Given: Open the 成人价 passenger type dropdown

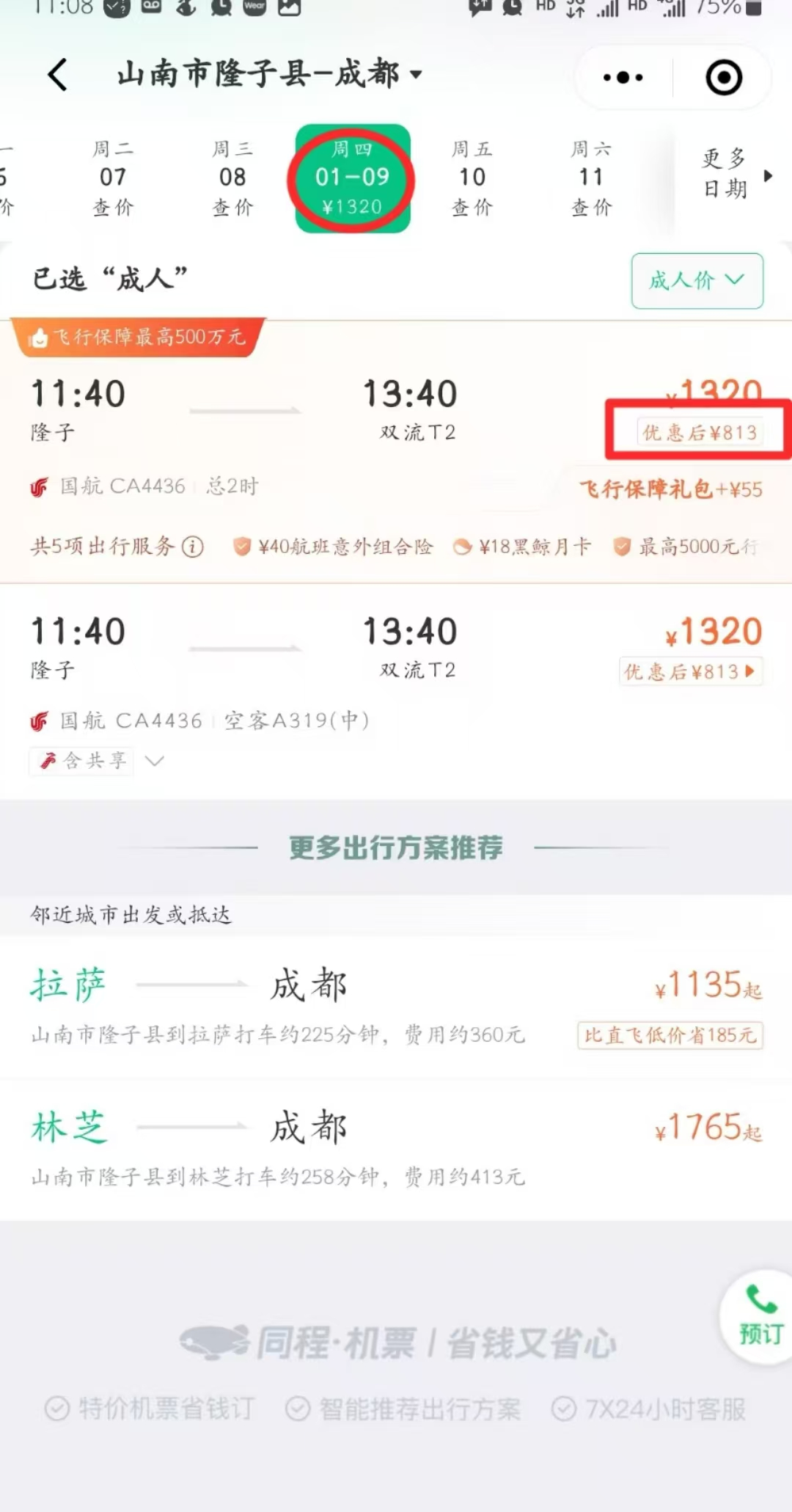Looking at the screenshot, I should coord(697,280).
